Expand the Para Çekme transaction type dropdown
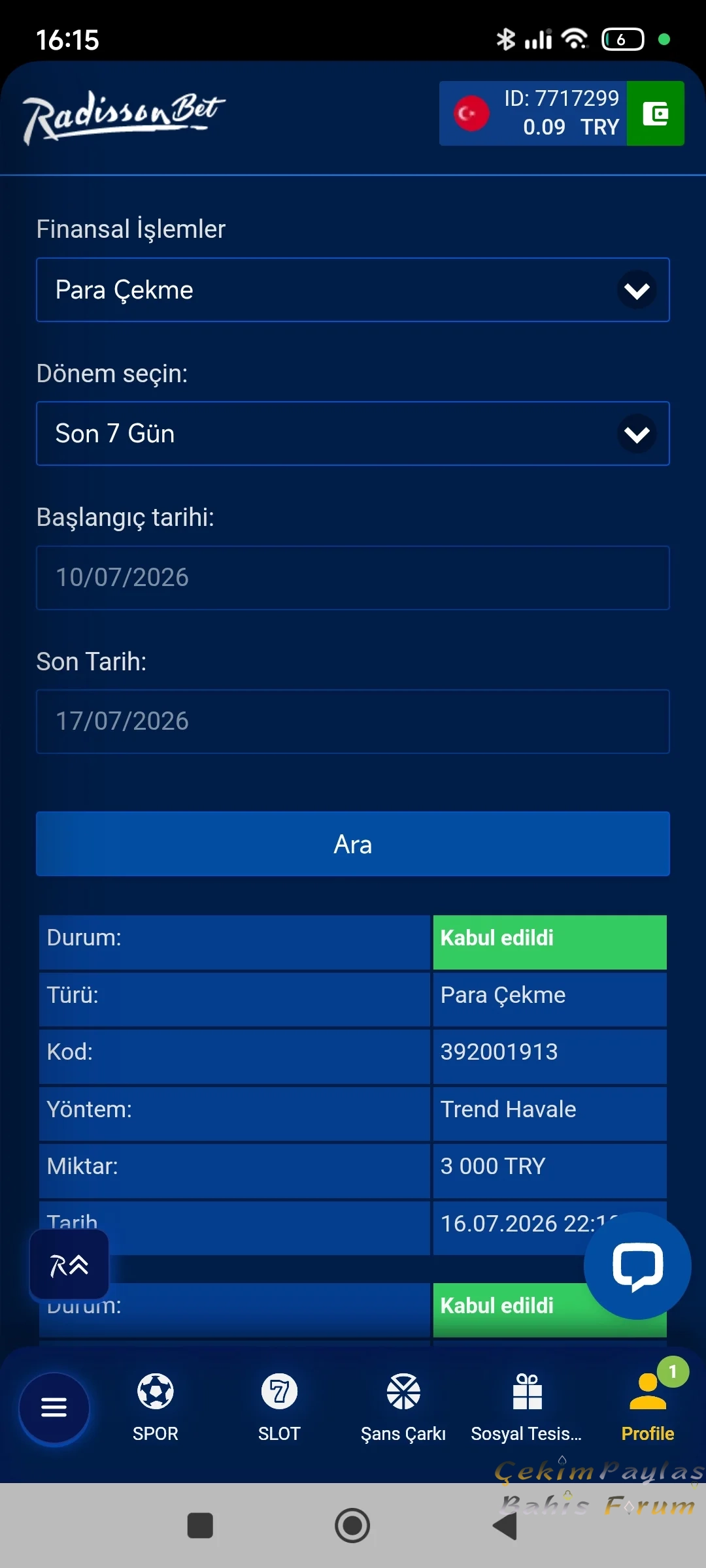Image resolution: width=706 pixels, height=1568 pixels. click(353, 290)
